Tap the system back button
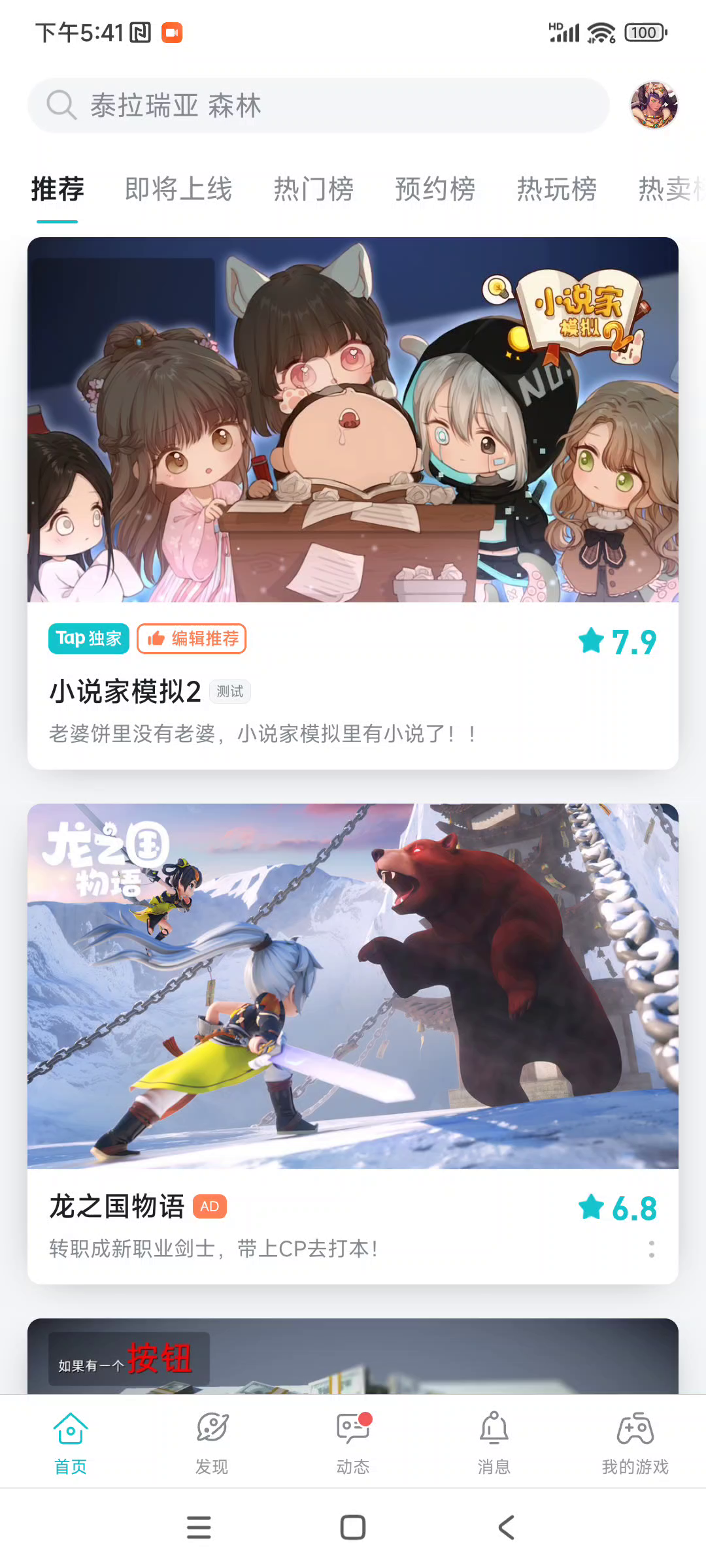This screenshot has width=706, height=1568. coord(507,1527)
